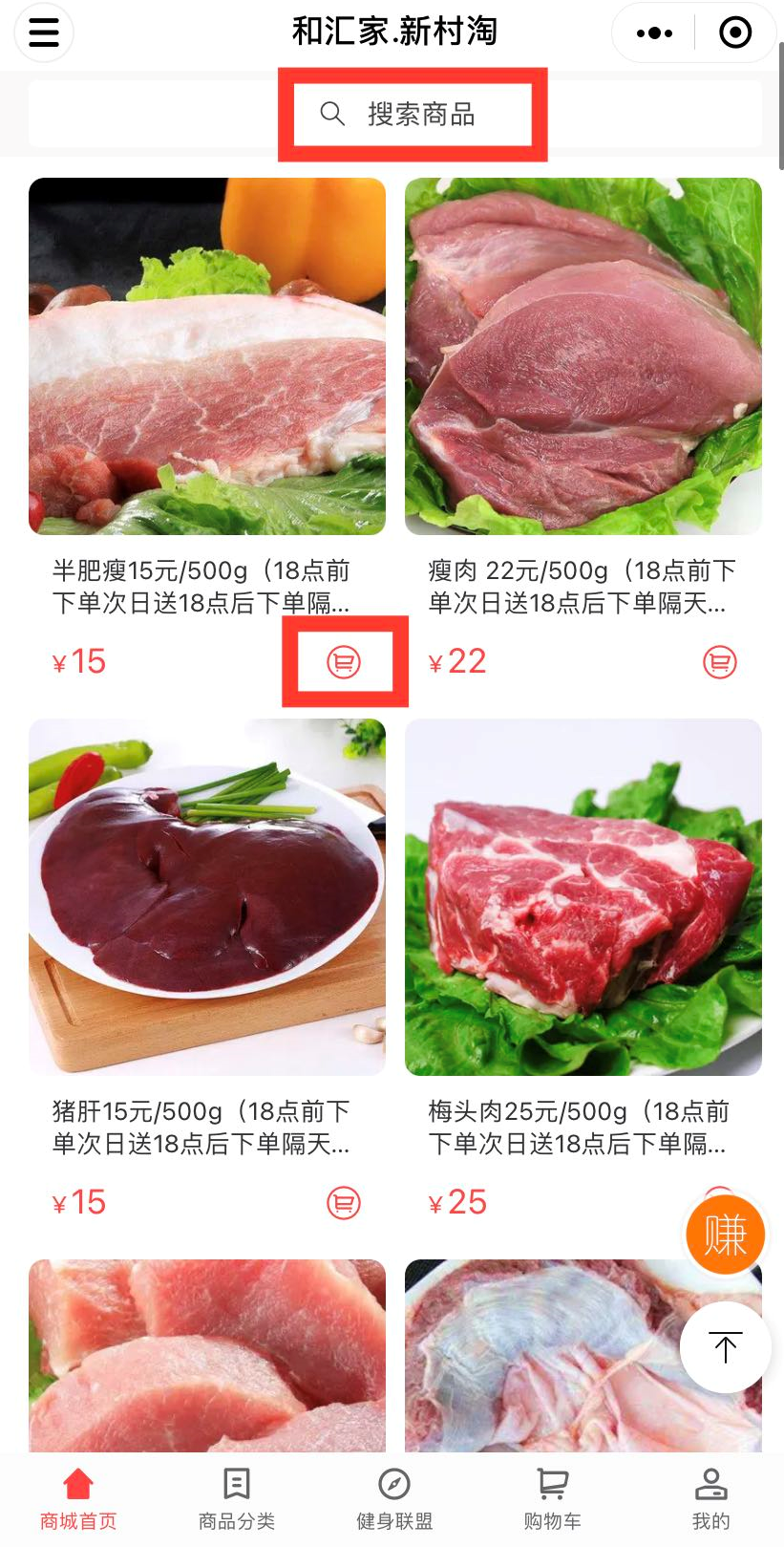This screenshot has width=784, height=1547.
Task: Jump back to top with arrow button
Action: click(725, 1347)
